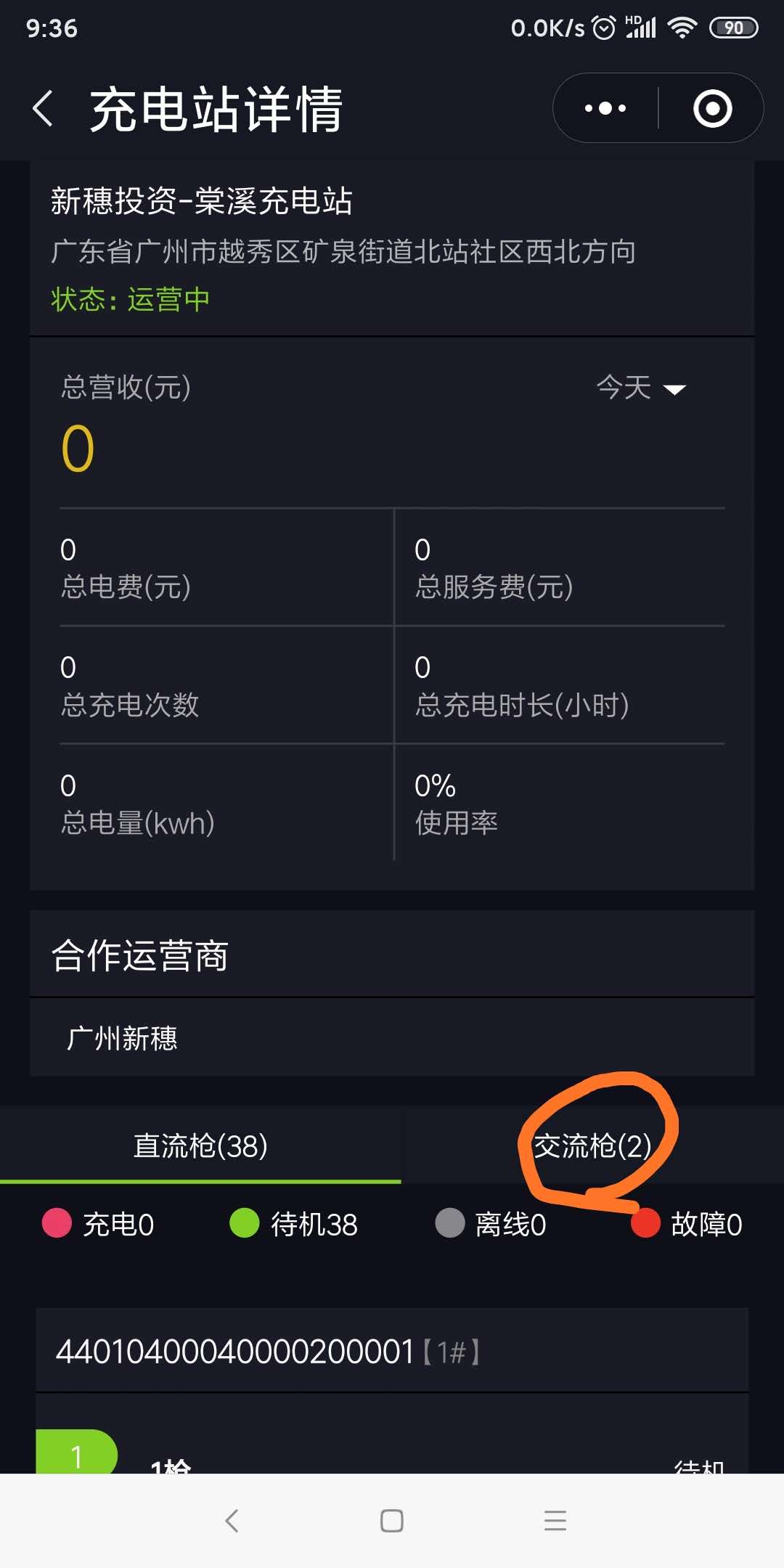The image size is (784, 1568).
Task: Open the mini program three-dot menu
Action: pyautogui.click(x=605, y=108)
